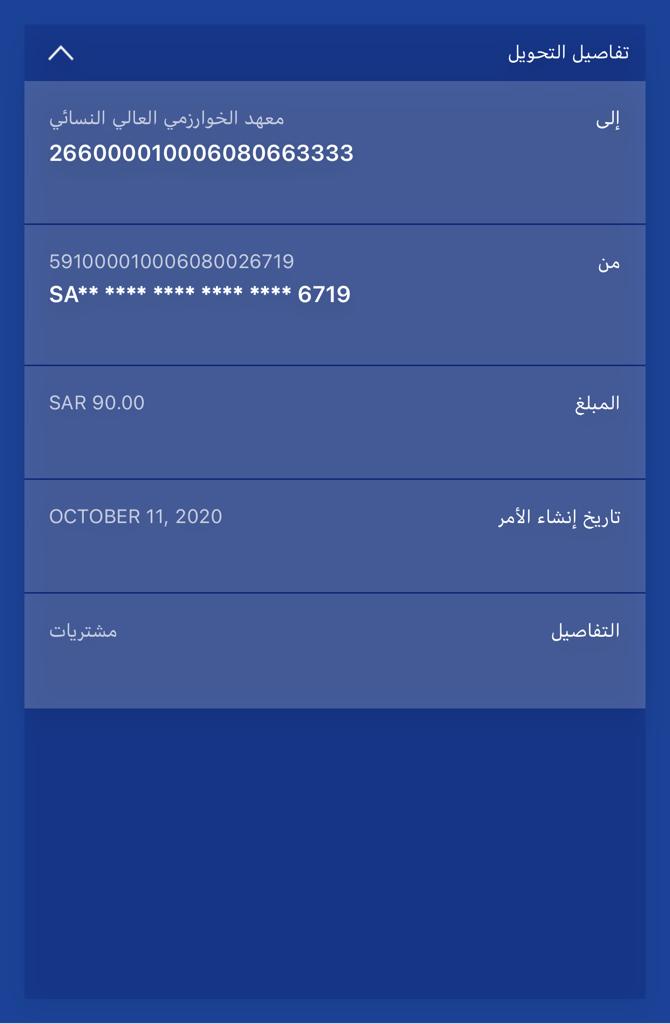Collapse the transfer details section
The image size is (670, 1024).
[61, 53]
